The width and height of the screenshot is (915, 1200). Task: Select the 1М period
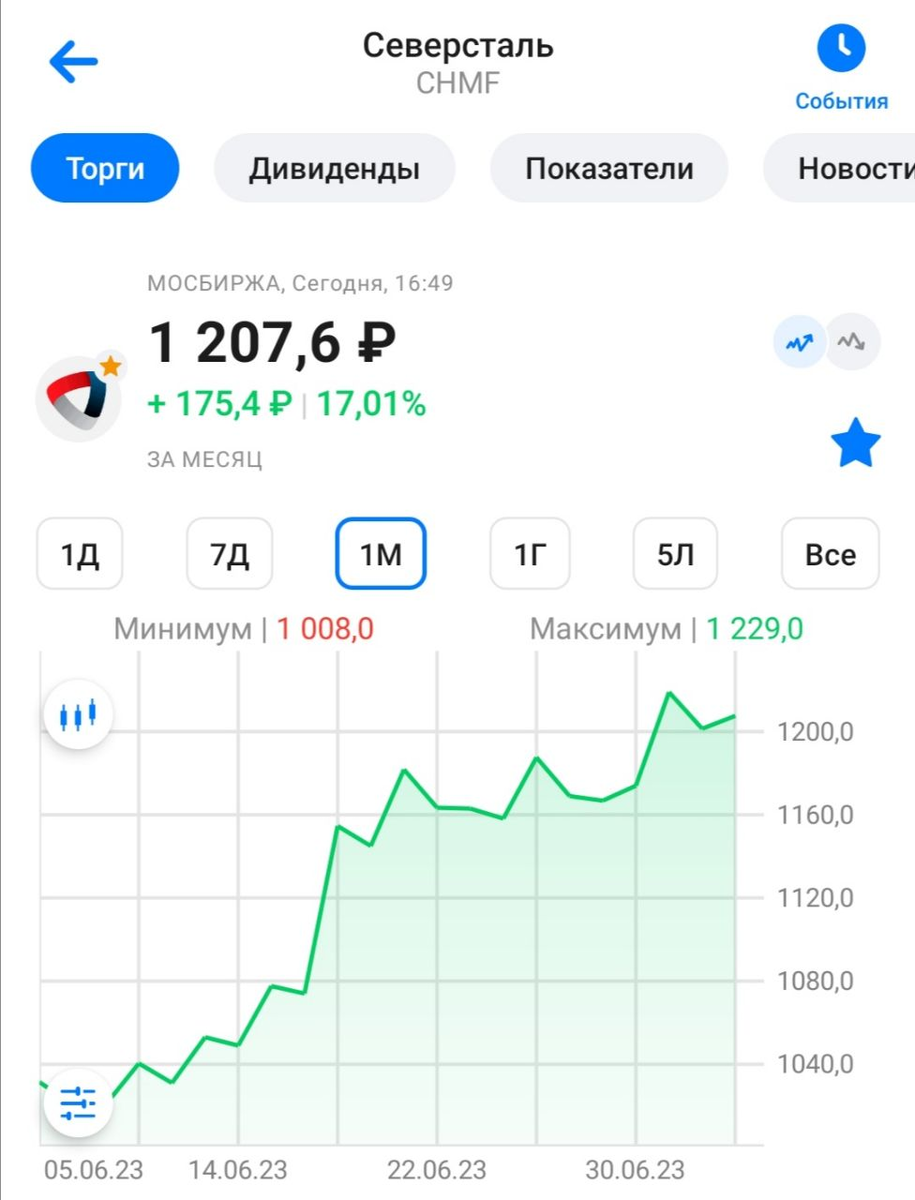(380, 553)
